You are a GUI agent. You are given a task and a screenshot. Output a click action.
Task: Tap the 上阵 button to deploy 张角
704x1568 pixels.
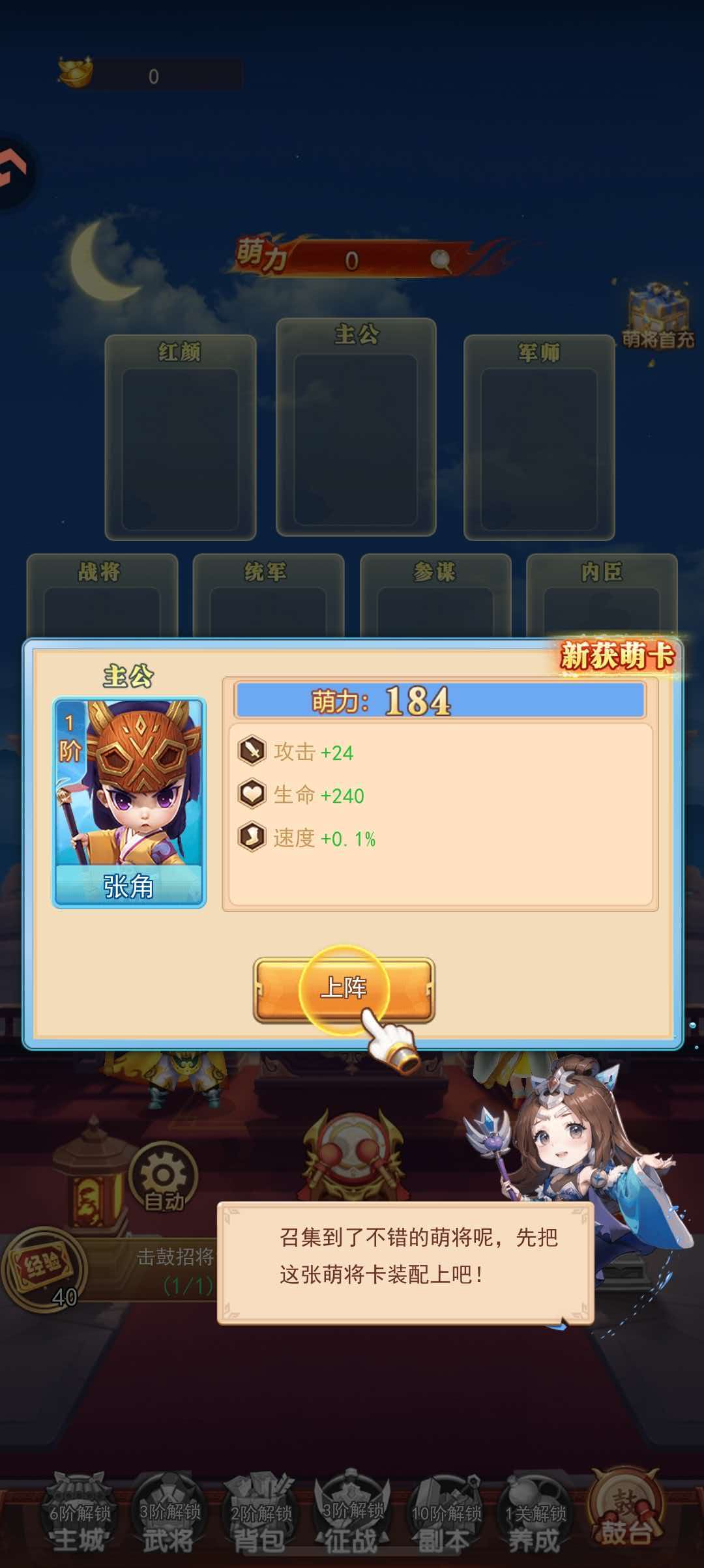coord(344,990)
